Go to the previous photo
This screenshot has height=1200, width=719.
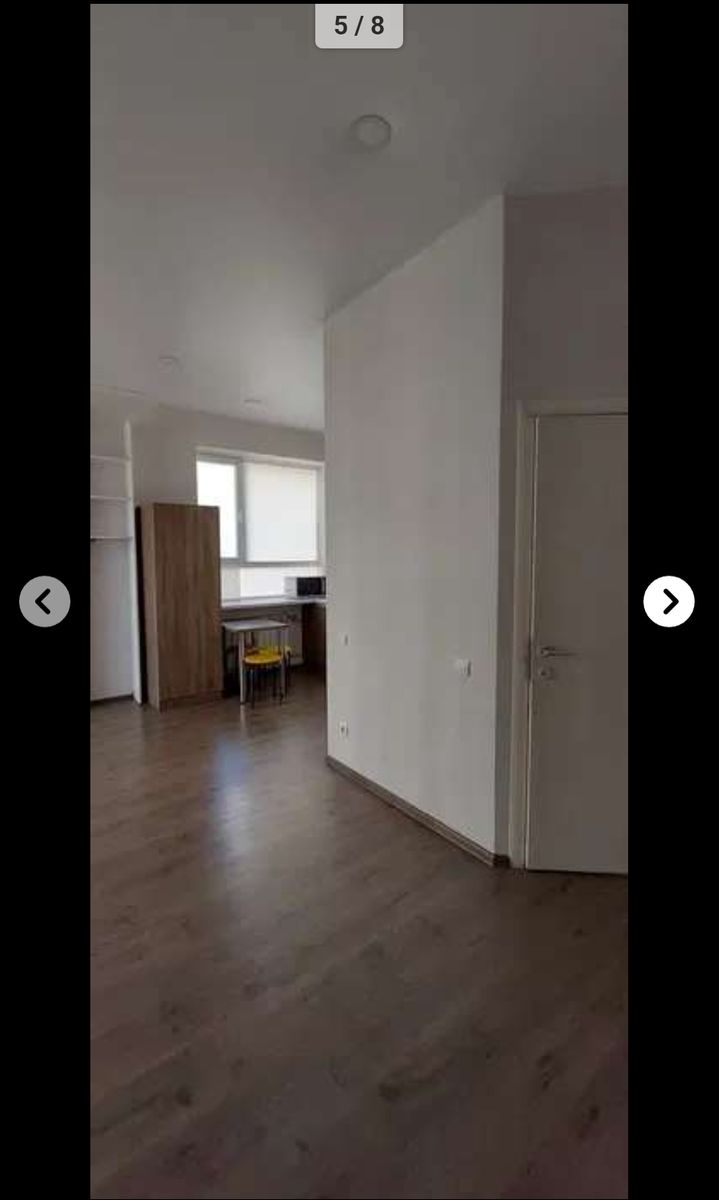[44, 601]
